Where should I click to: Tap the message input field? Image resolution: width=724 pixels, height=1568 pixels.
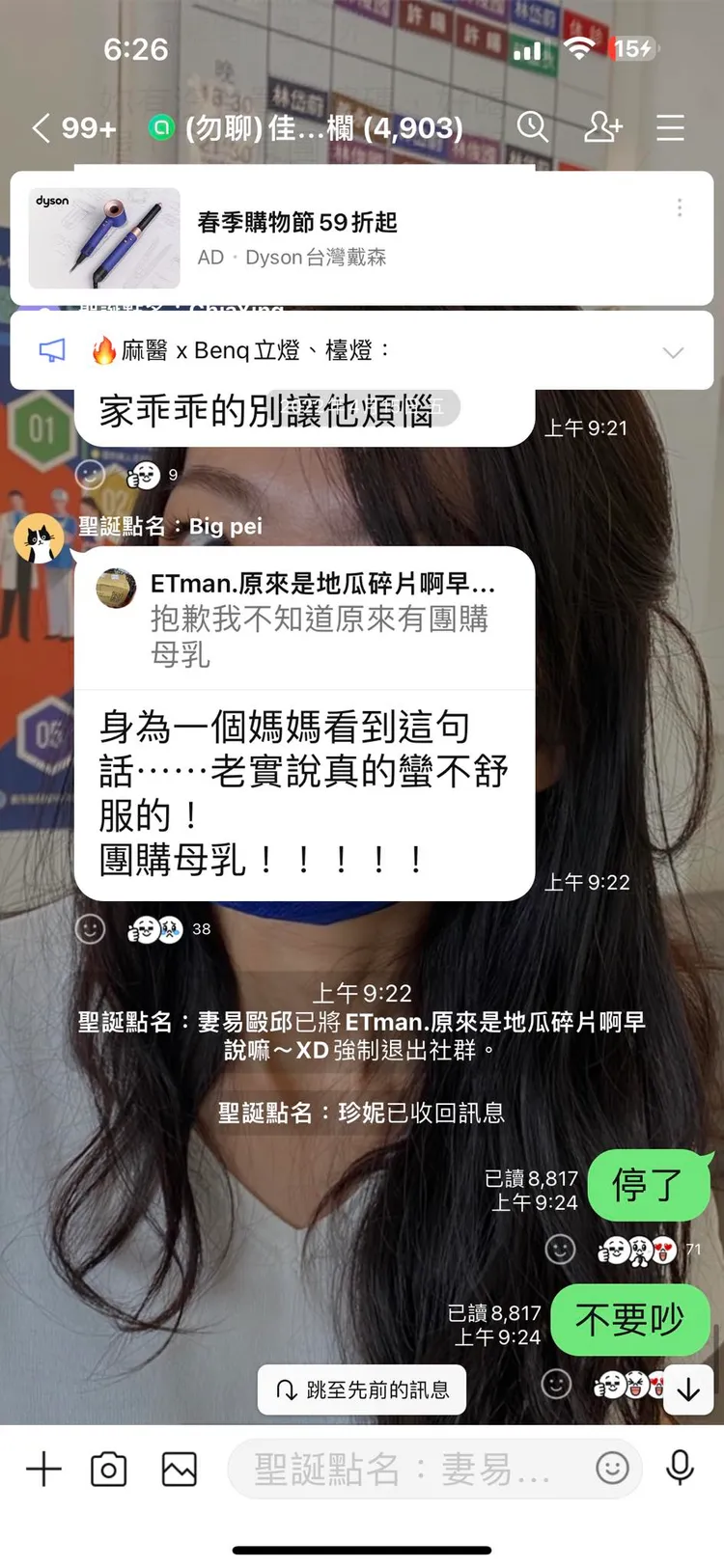pyautogui.click(x=405, y=1469)
